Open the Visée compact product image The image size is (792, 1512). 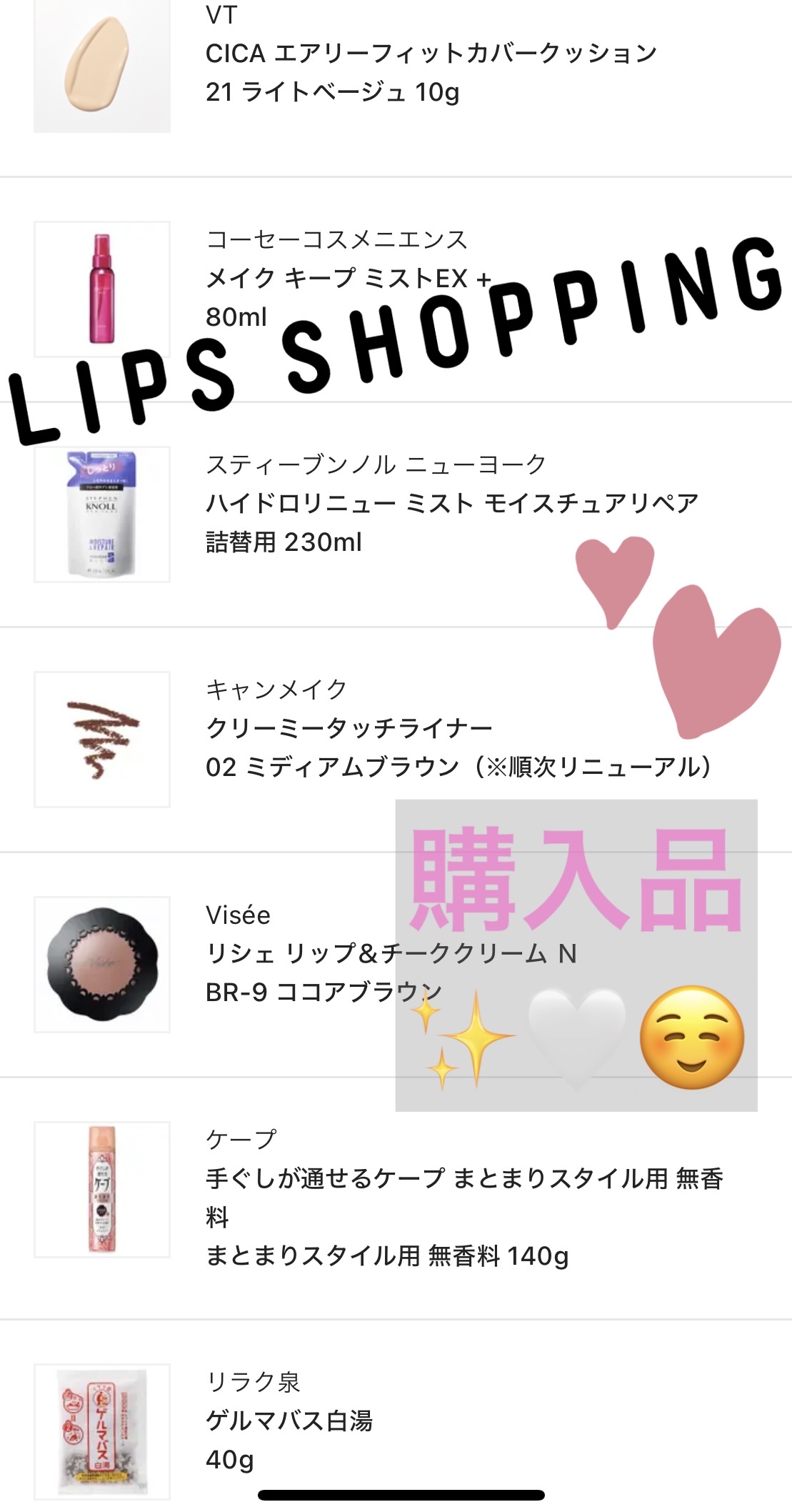[102, 965]
